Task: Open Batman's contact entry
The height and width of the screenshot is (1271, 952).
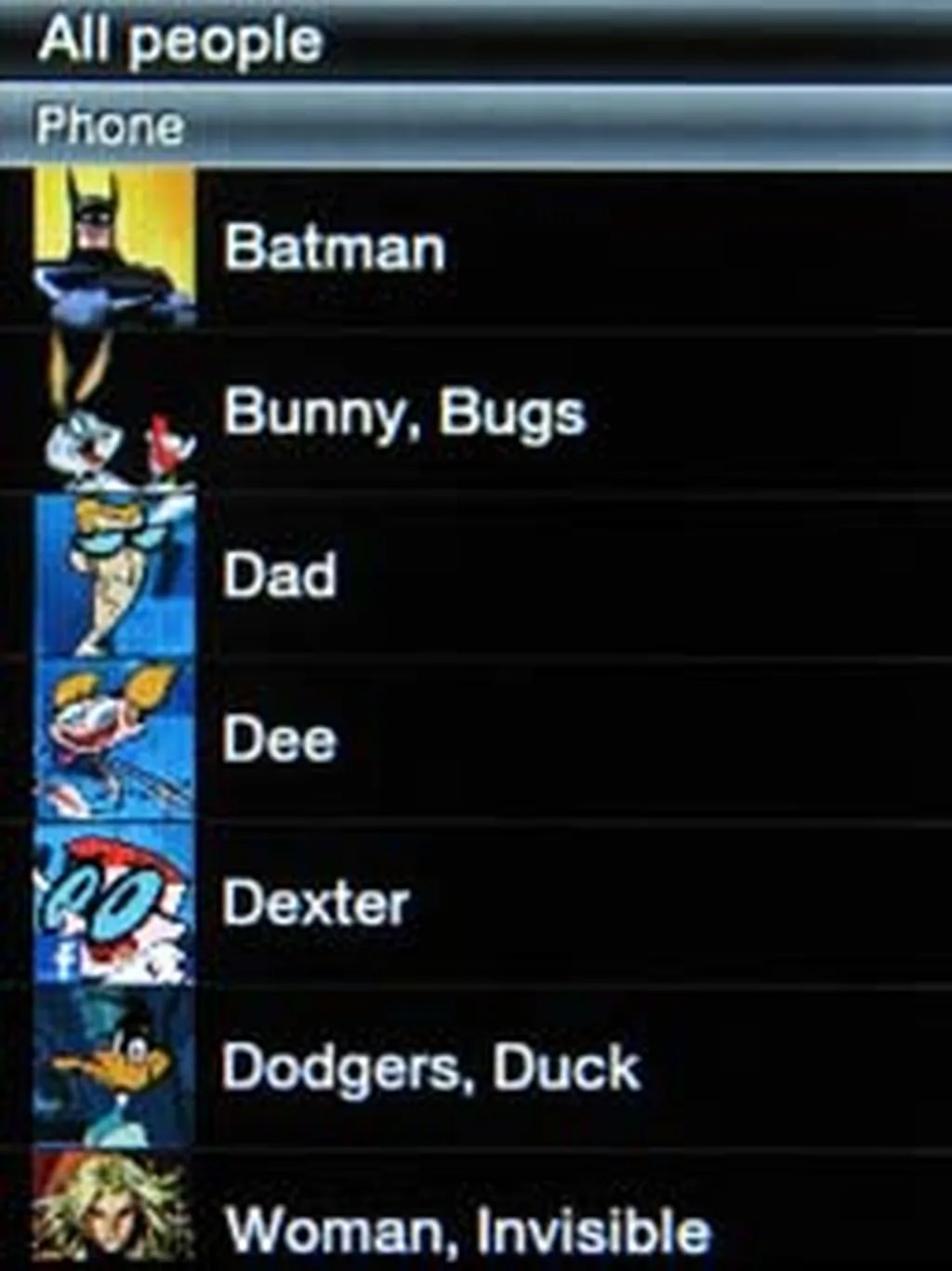Action: click(335, 249)
